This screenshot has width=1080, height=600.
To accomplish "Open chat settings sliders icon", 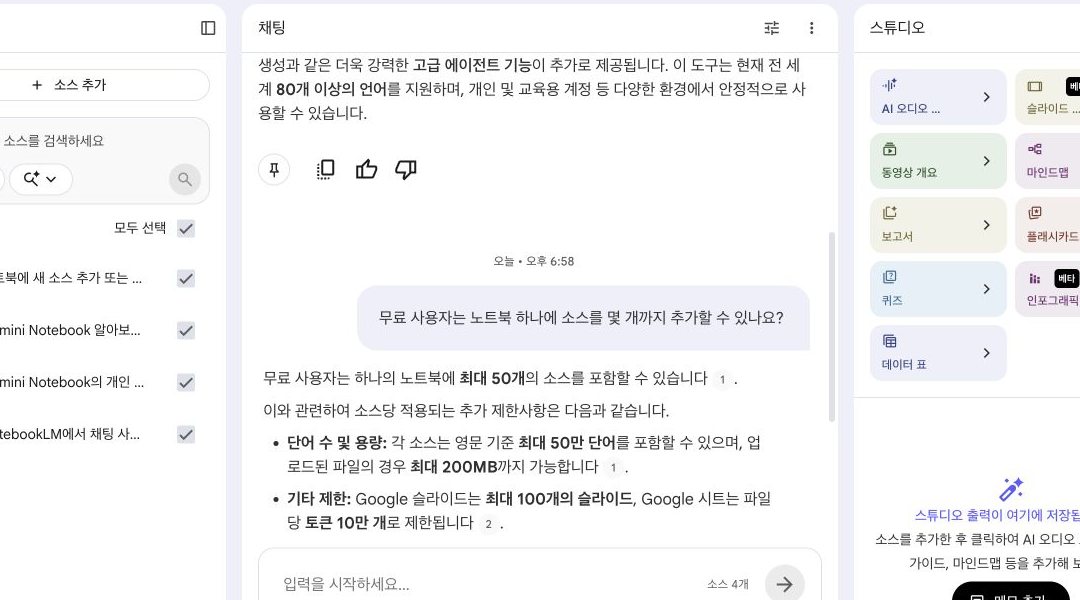I will pos(771,28).
